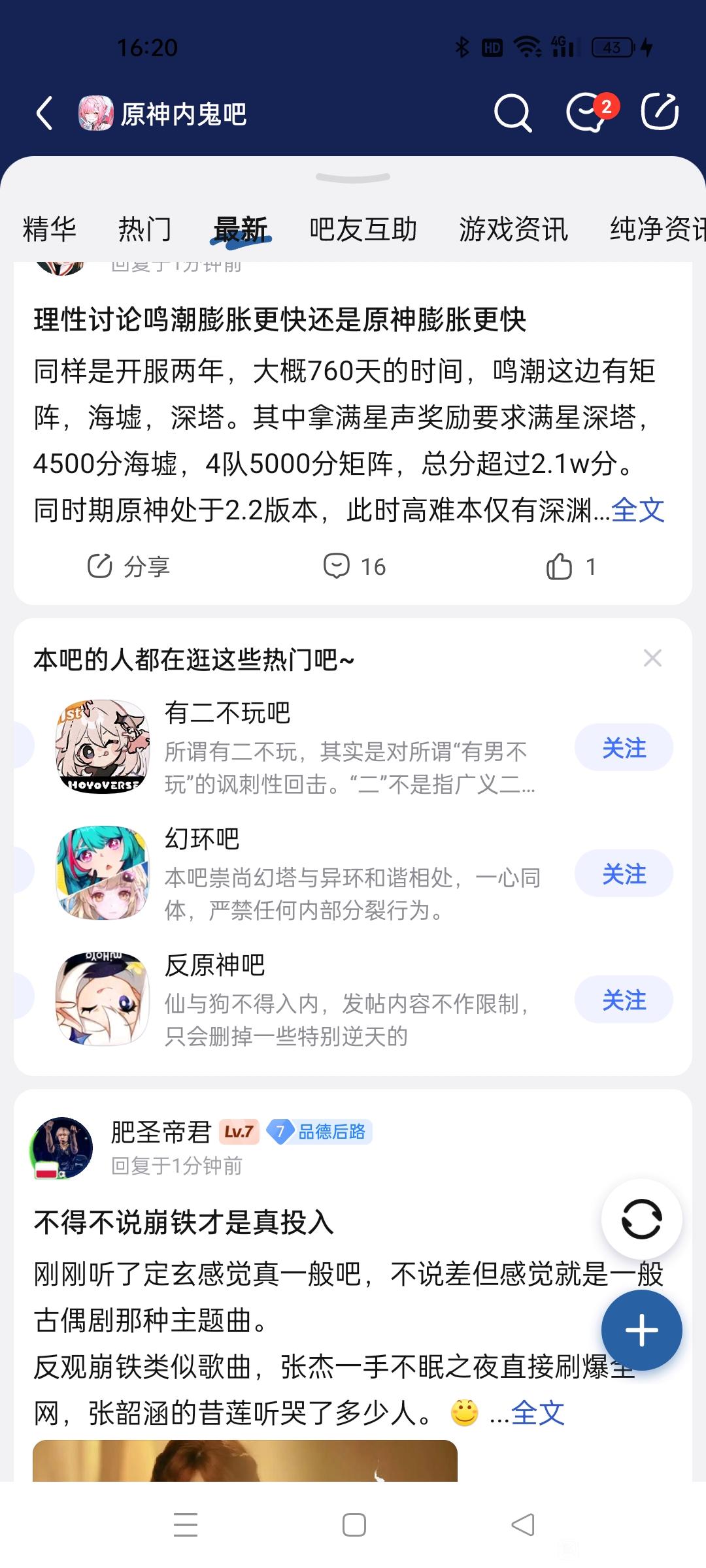
Task: Open the messages icon with badge 2
Action: [x=586, y=113]
